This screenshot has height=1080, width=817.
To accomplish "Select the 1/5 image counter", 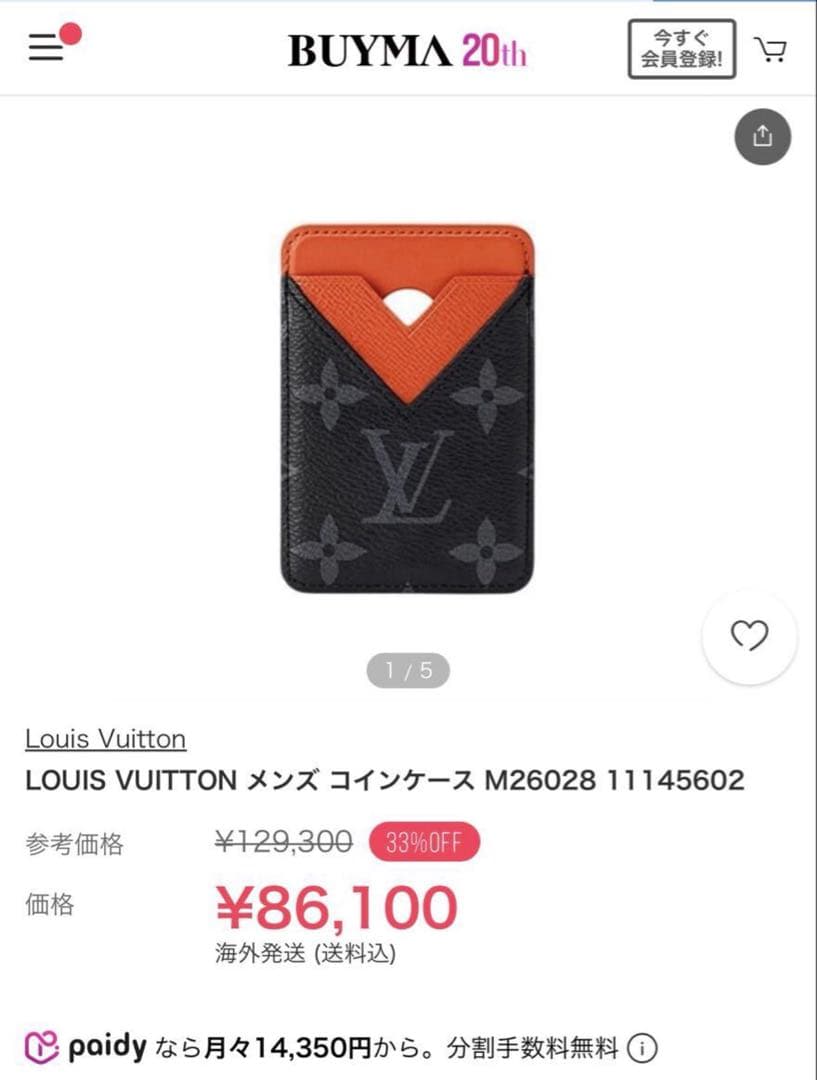I will click(407, 668).
